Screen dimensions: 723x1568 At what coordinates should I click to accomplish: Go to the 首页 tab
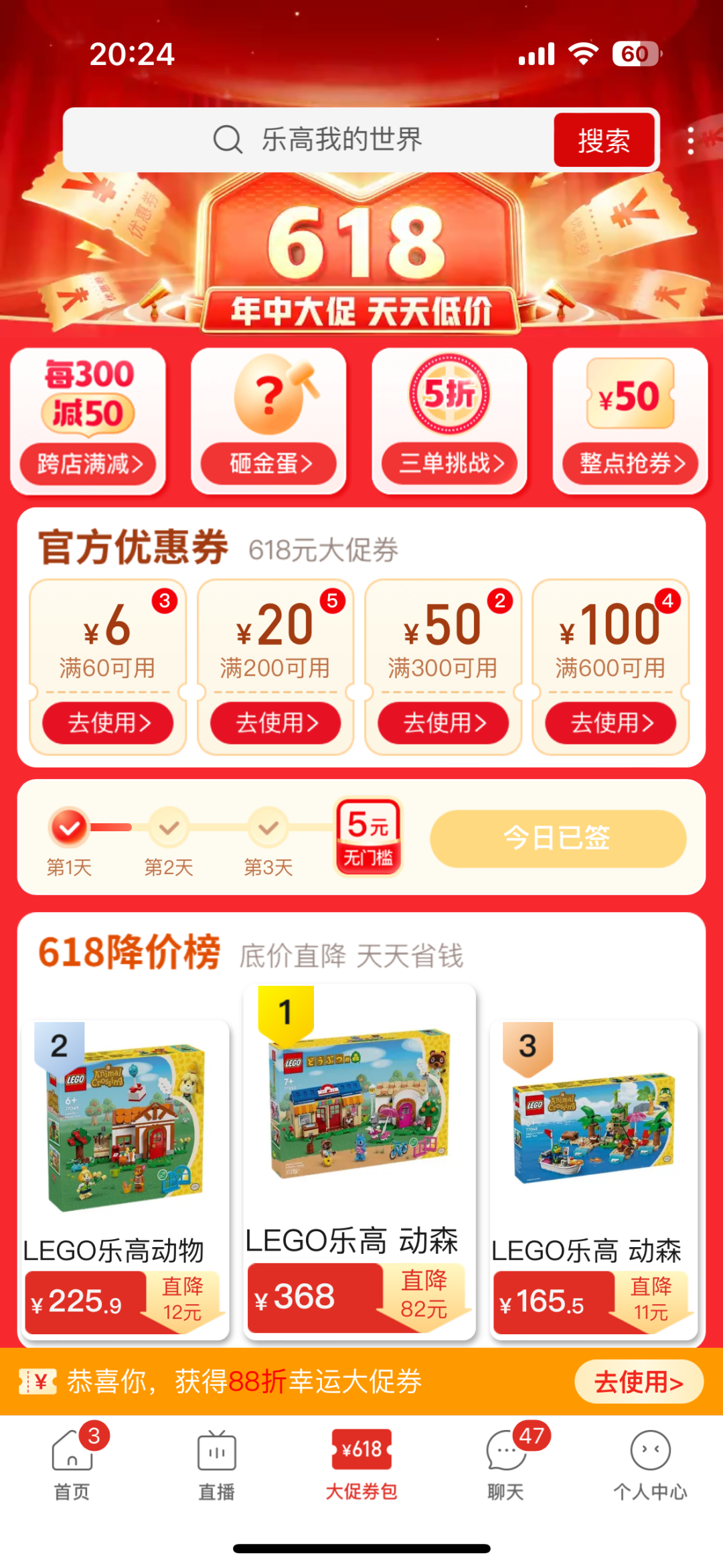72,1464
